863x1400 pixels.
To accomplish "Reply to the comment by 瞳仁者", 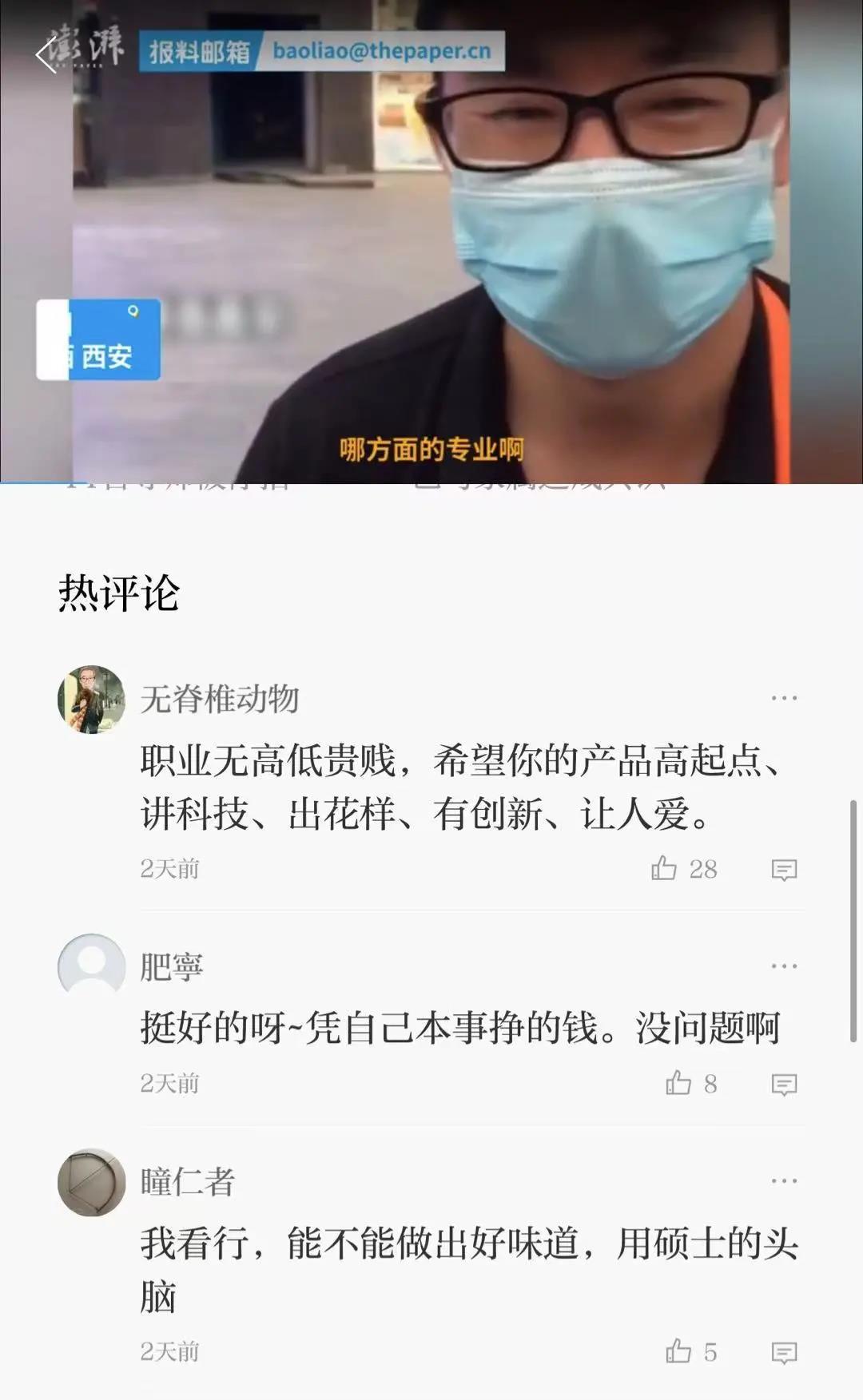I will (x=784, y=1352).
